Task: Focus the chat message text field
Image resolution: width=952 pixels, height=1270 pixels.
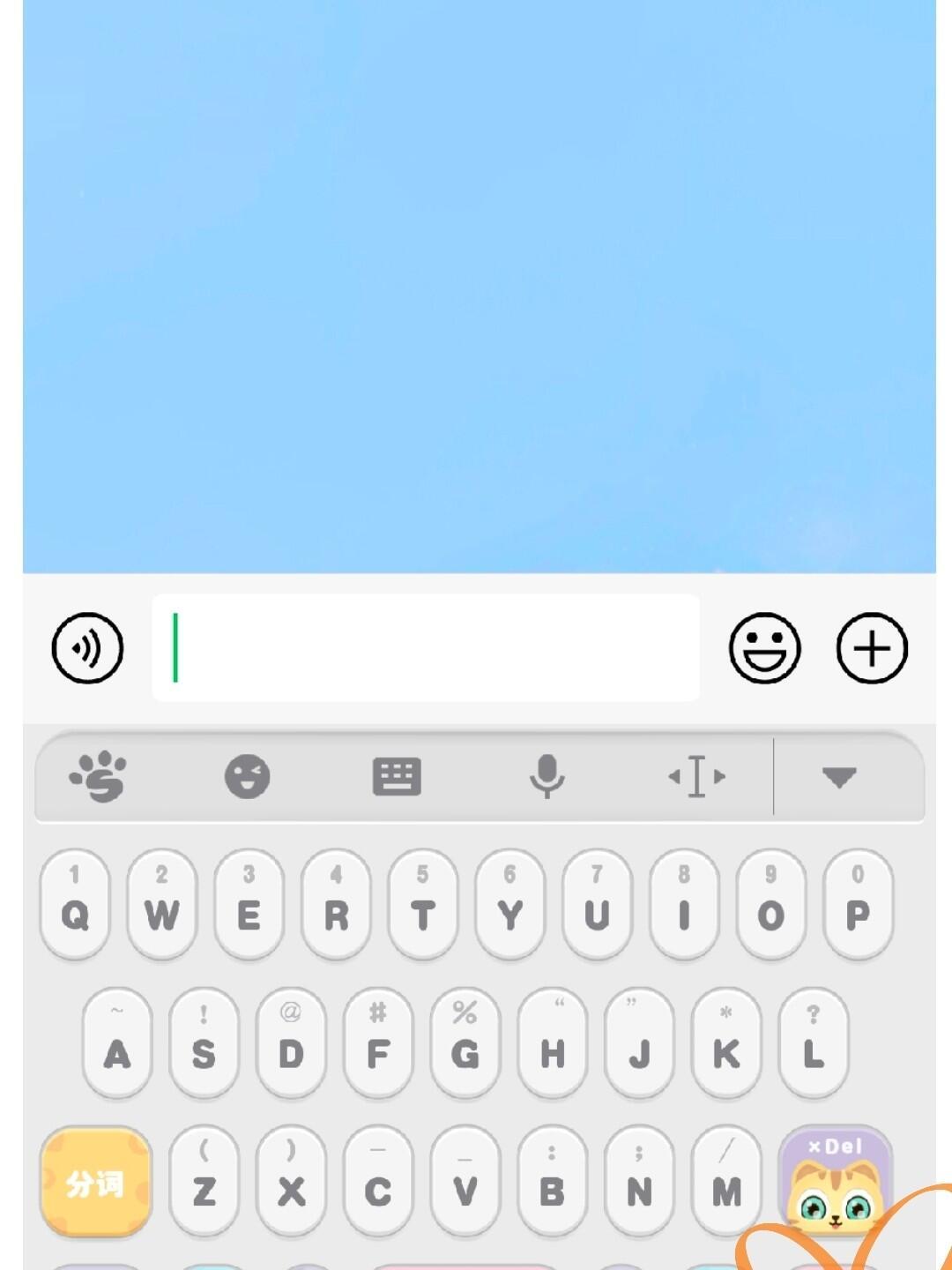Action: click(426, 648)
